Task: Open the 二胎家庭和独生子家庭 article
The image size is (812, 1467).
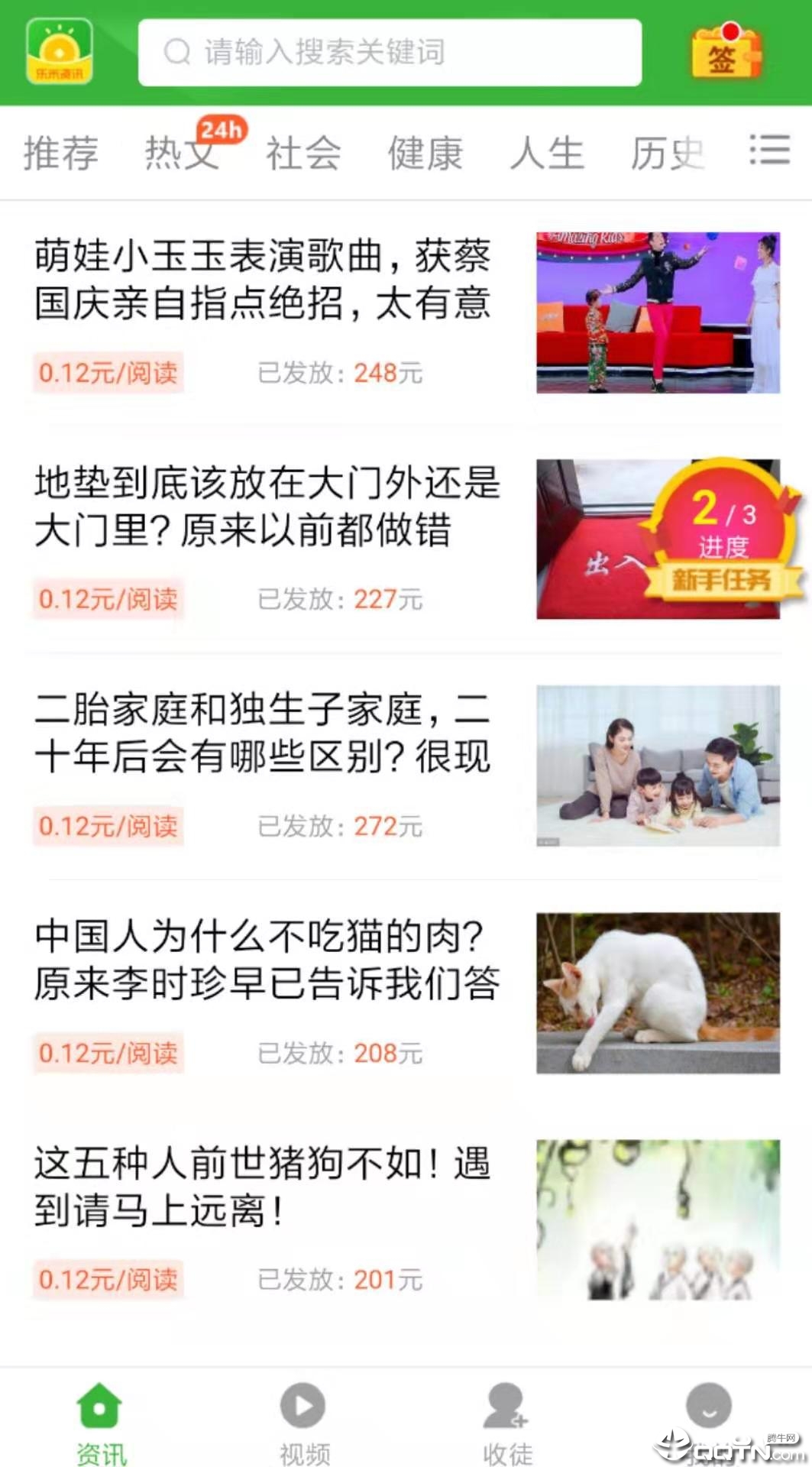Action: [x=264, y=733]
